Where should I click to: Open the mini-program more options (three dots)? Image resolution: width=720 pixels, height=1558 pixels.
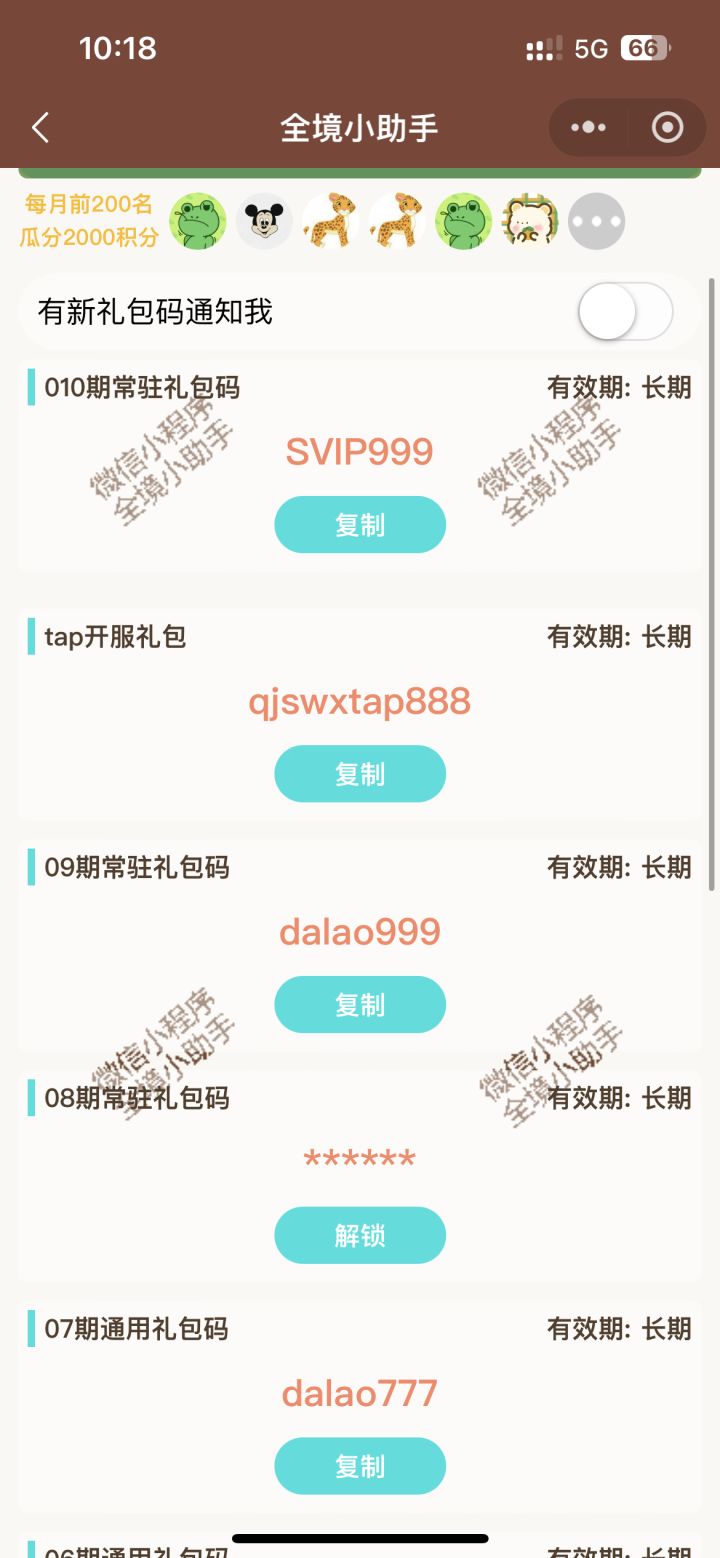pyautogui.click(x=587, y=127)
